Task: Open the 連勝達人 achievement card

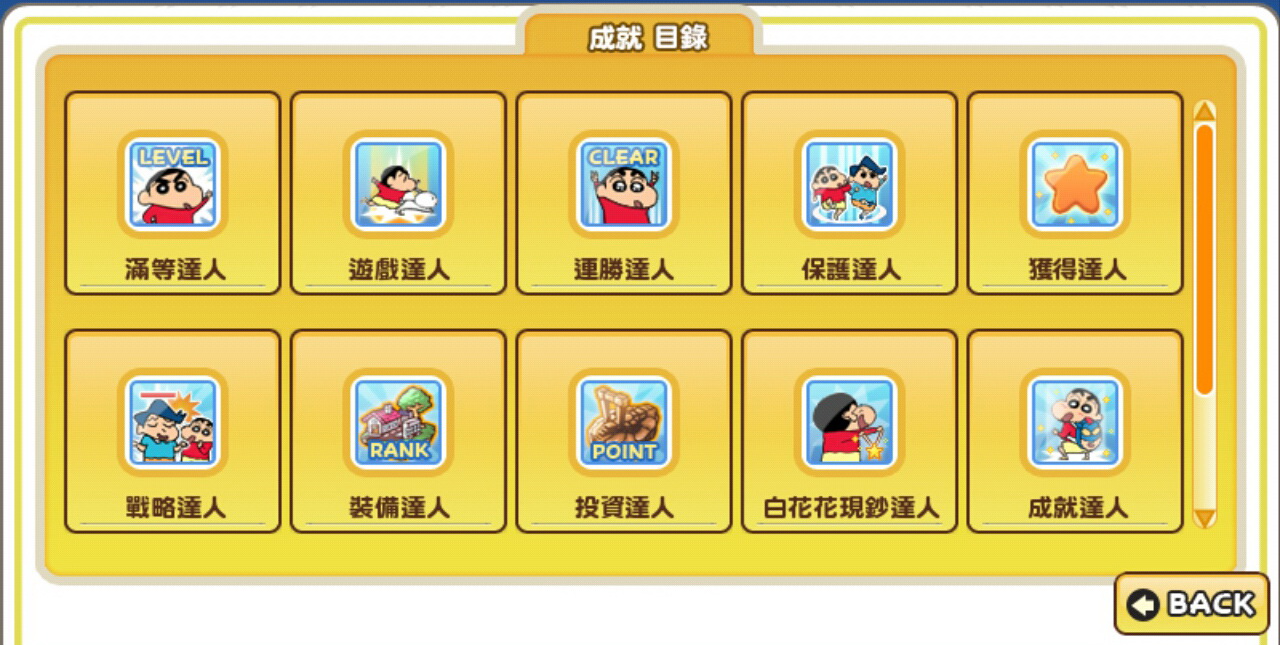Action: click(624, 193)
